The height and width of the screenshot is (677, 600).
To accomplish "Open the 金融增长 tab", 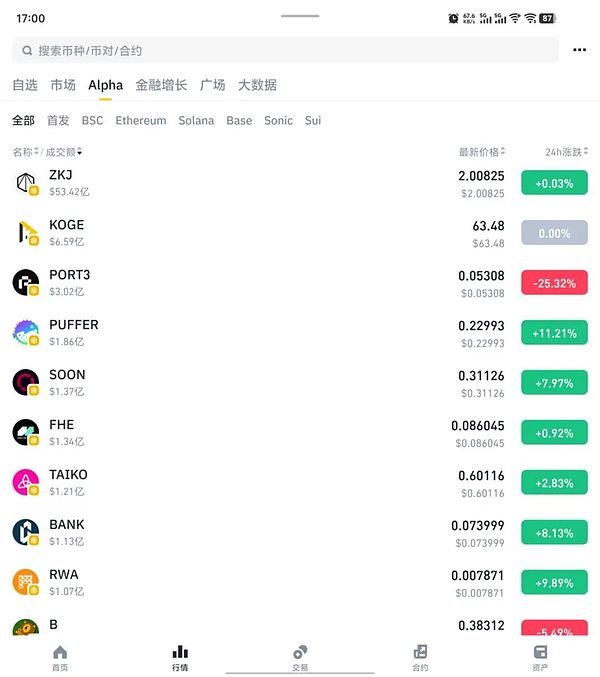I will 161,85.
